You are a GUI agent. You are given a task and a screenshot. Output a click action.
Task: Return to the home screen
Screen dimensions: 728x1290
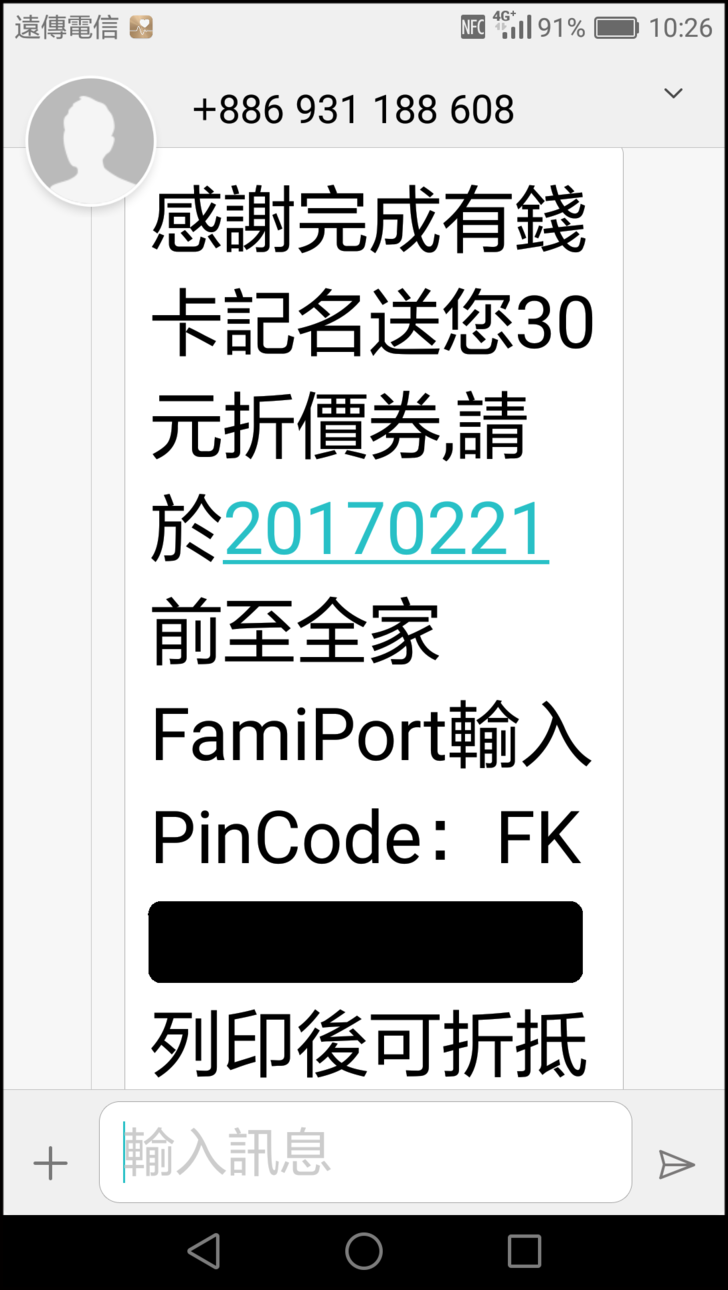coord(364,1250)
